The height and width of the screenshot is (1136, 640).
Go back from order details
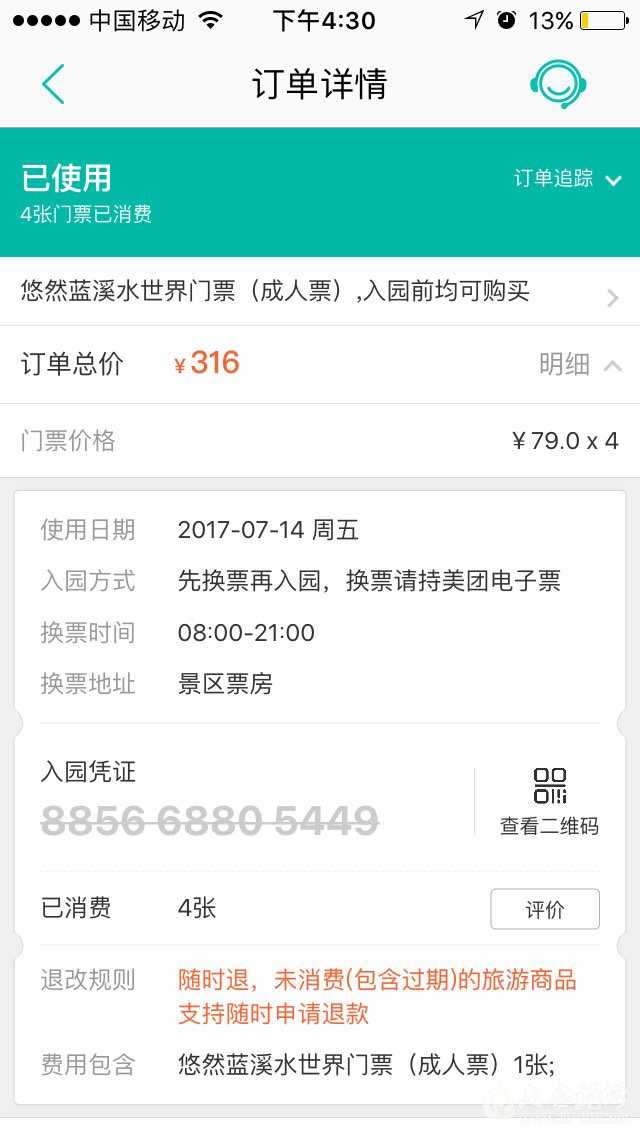coord(53,84)
